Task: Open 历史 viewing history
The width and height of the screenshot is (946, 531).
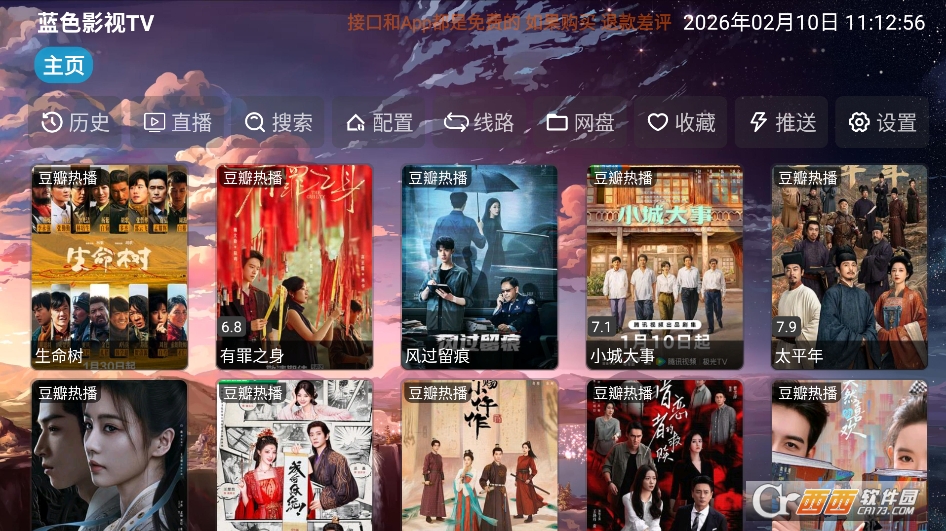Action: (76, 122)
